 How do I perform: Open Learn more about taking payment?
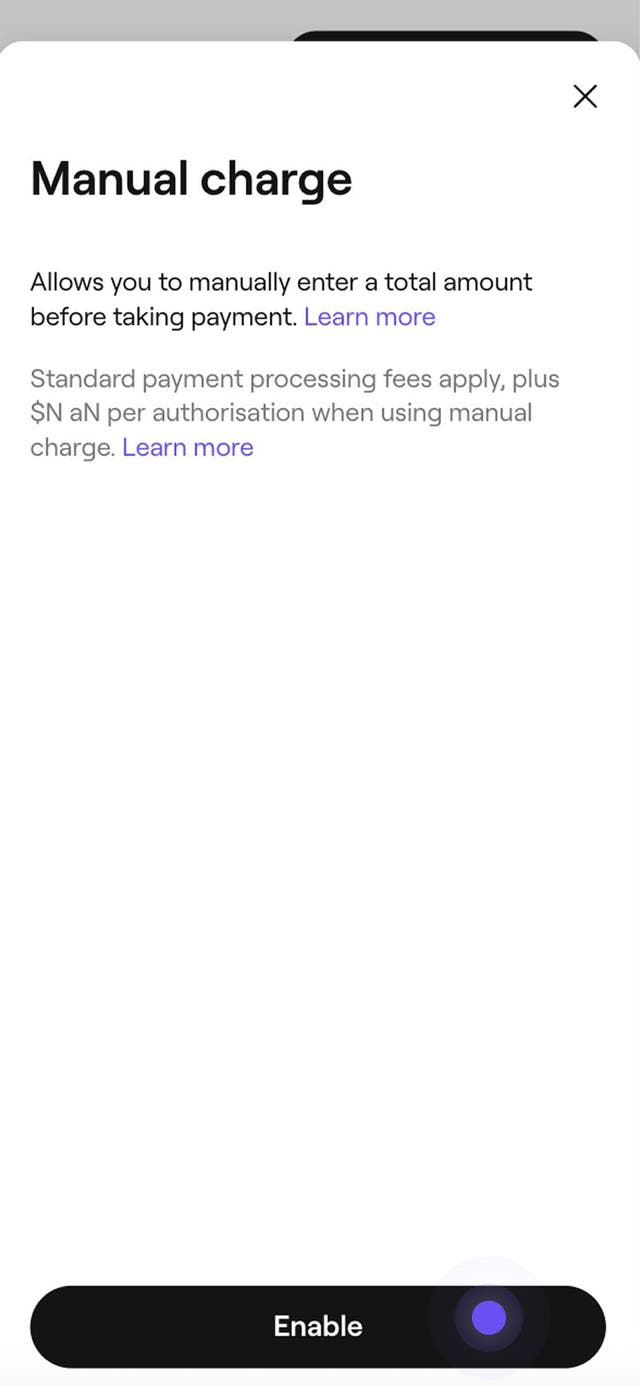pyautogui.click(x=369, y=317)
